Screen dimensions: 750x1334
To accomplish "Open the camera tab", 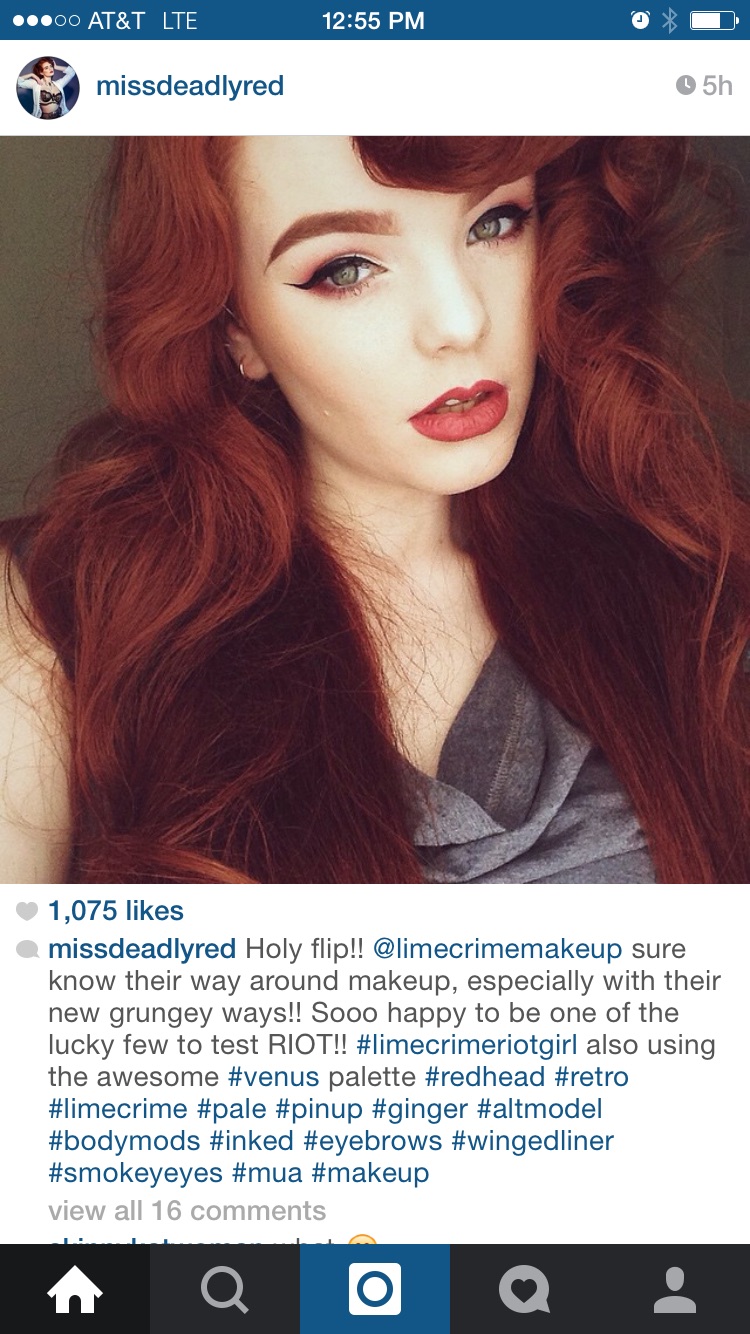I will coord(375,1290).
